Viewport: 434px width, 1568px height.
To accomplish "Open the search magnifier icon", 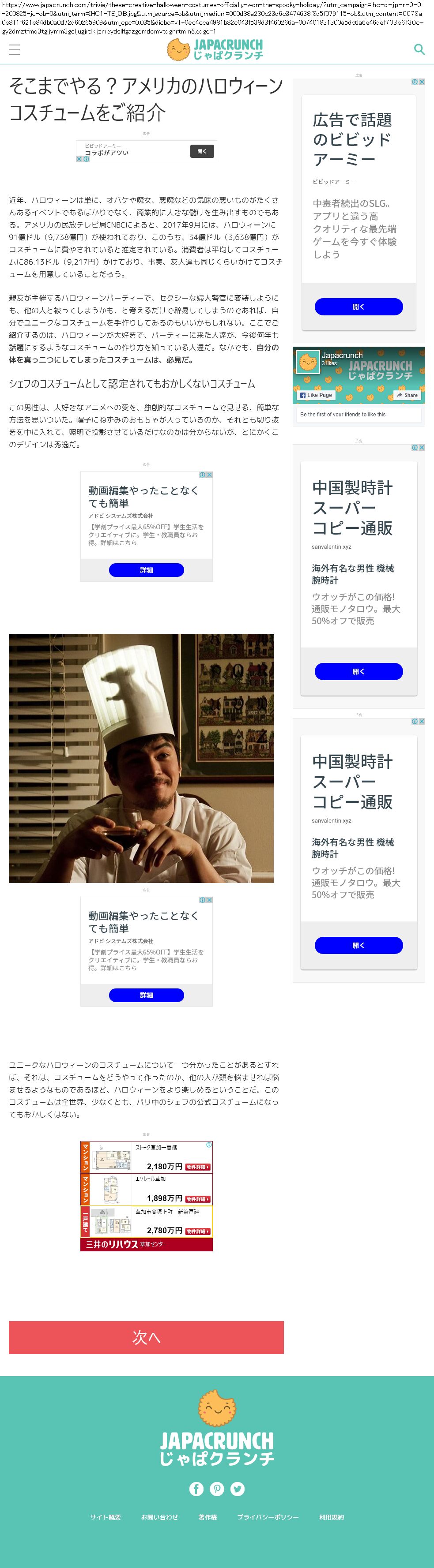I will 419,49.
